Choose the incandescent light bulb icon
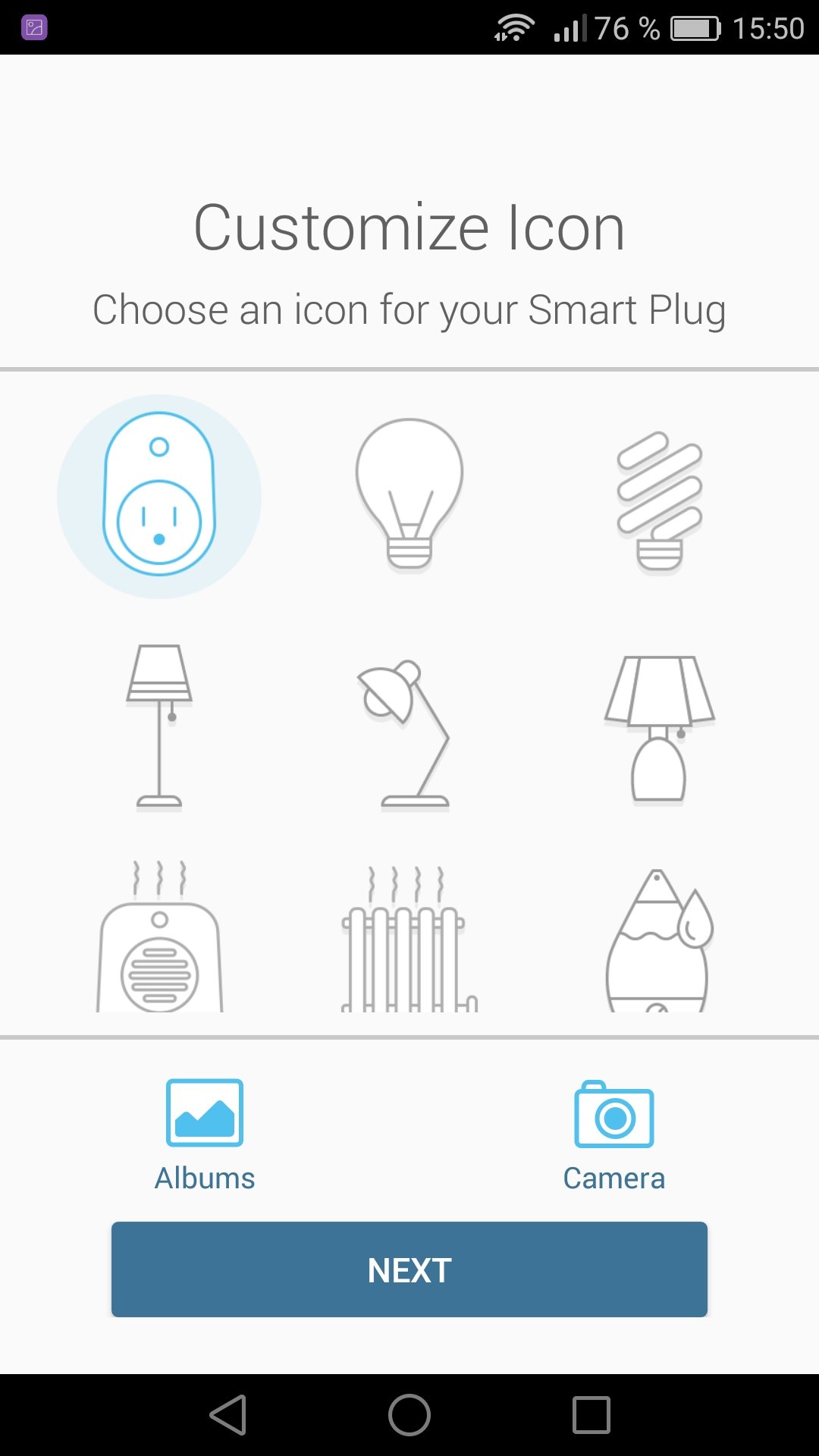Viewport: 819px width, 1456px height. point(409,494)
